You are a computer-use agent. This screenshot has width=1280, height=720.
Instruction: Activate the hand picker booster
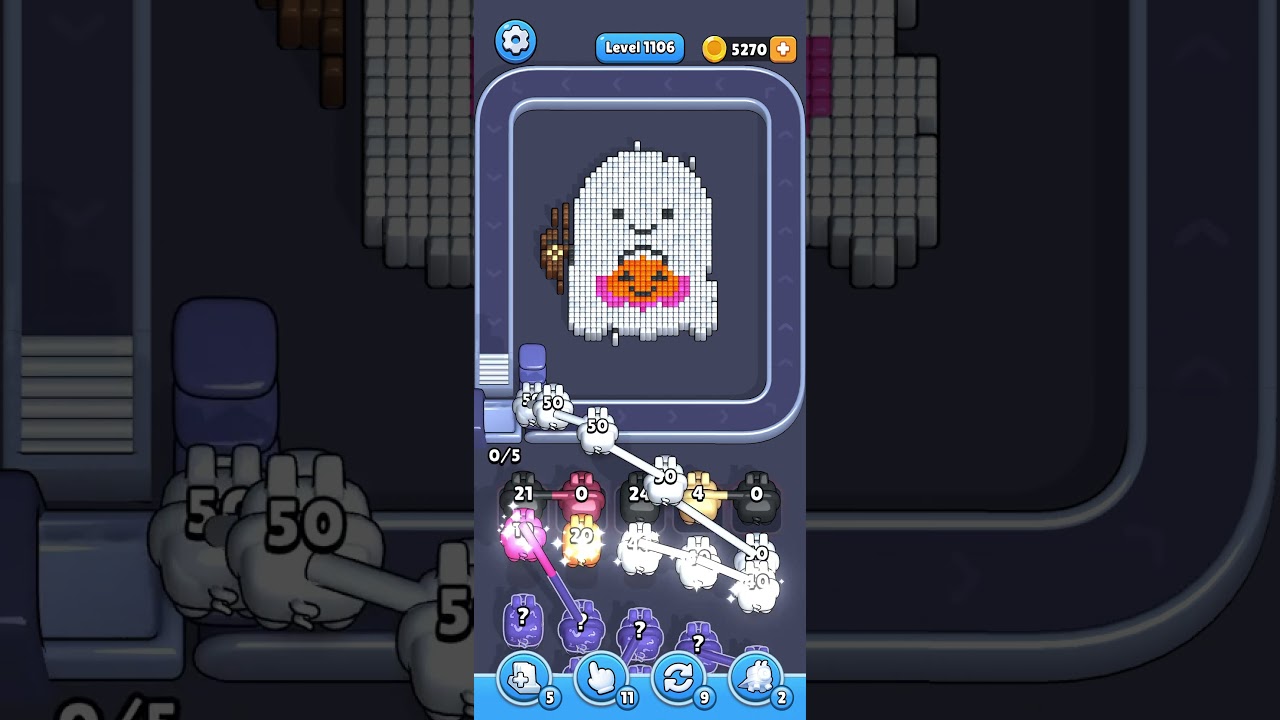pyautogui.click(x=601, y=679)
